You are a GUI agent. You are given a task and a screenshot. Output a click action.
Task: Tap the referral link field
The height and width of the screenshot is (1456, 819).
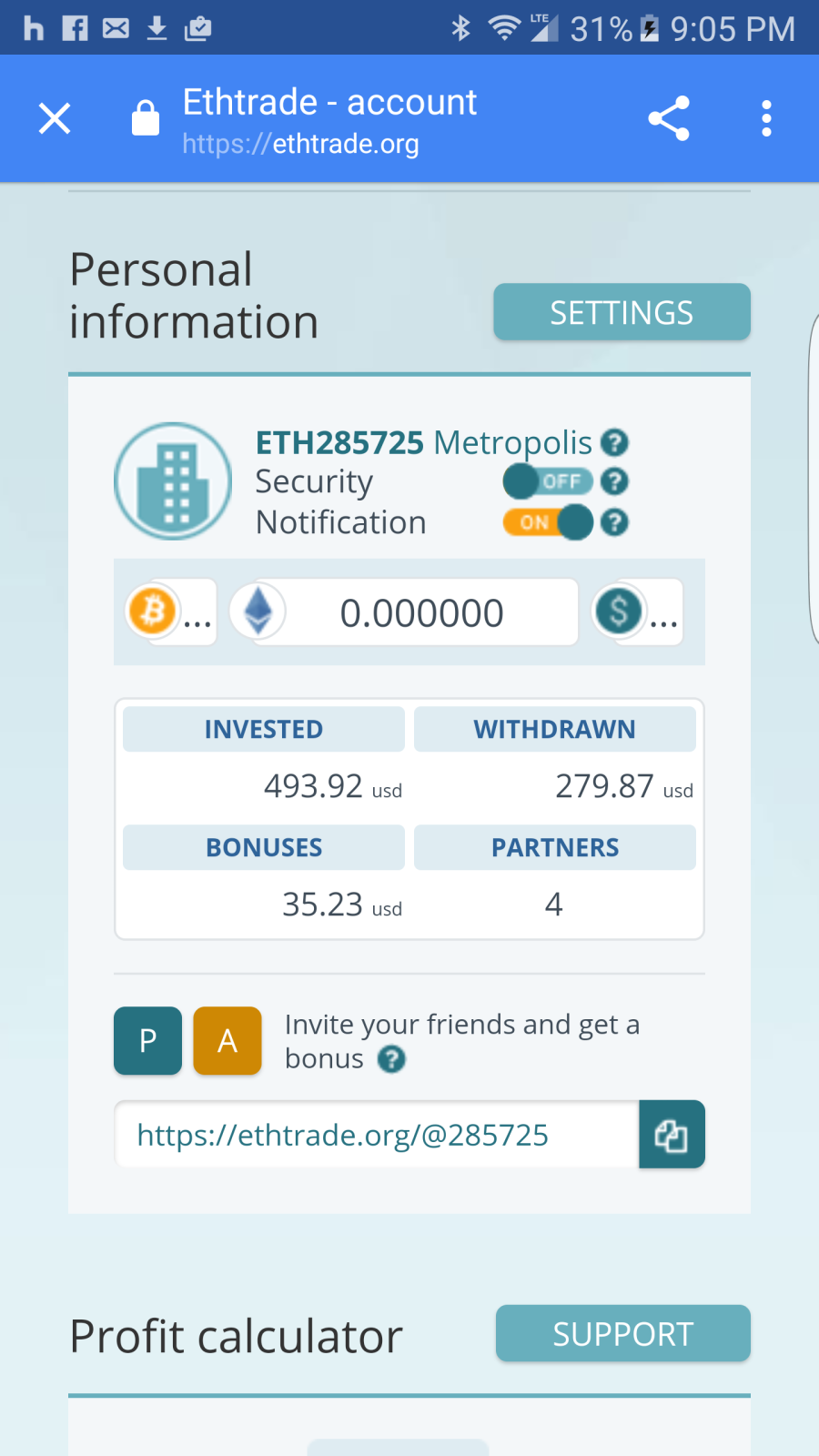coord(377,1135)
